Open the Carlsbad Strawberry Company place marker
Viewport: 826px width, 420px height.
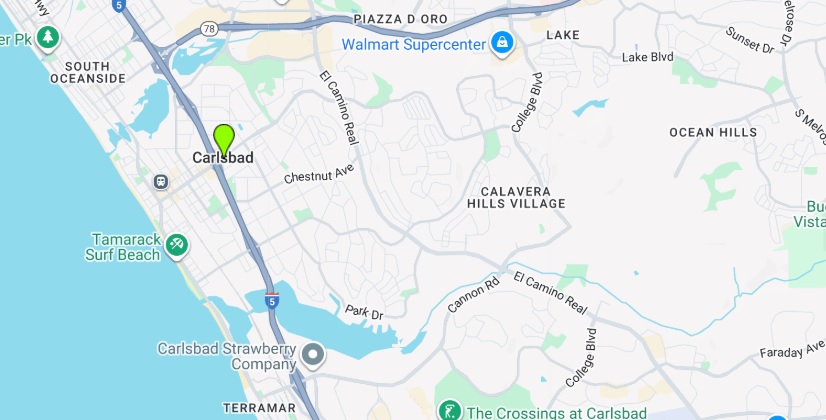[x=313, y=354]
